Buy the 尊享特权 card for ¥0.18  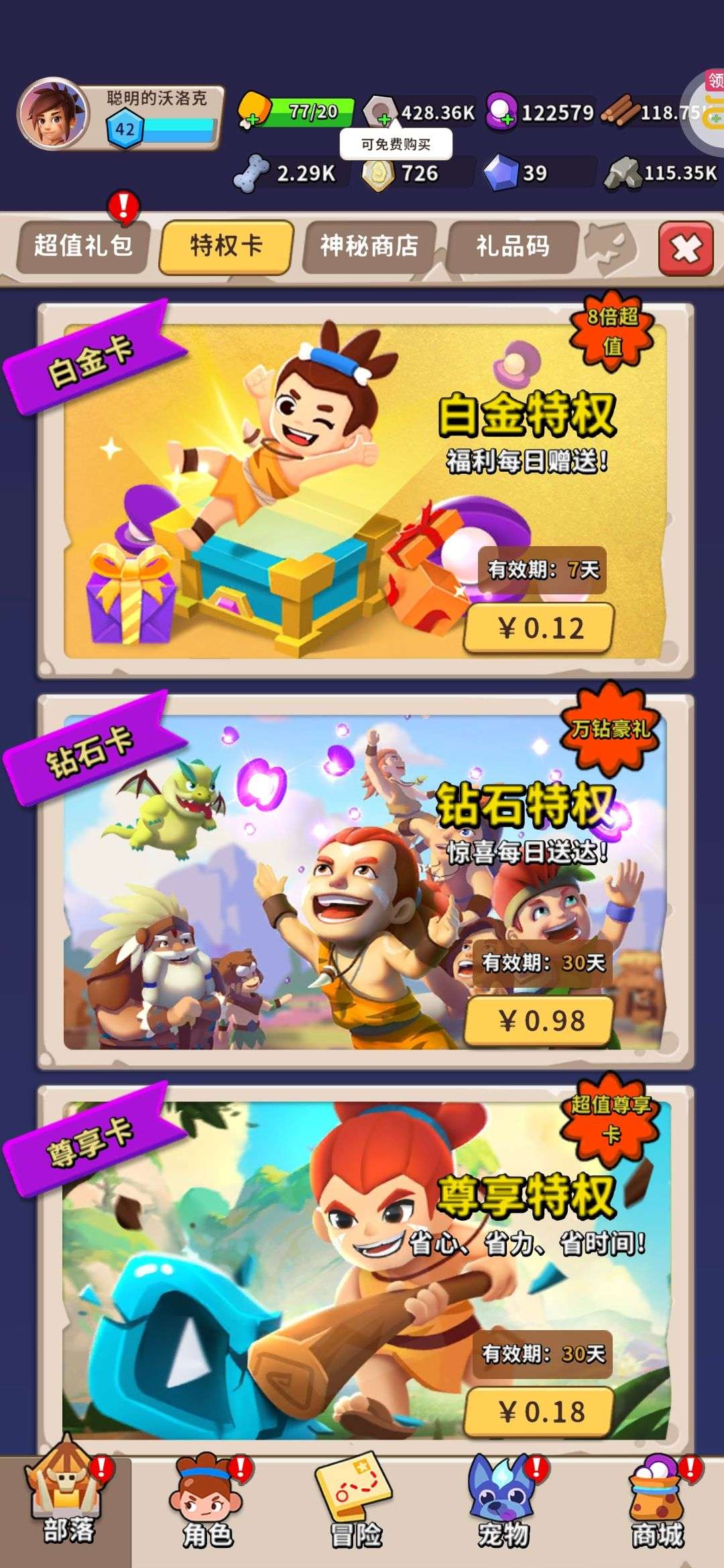click(539, 1412)
